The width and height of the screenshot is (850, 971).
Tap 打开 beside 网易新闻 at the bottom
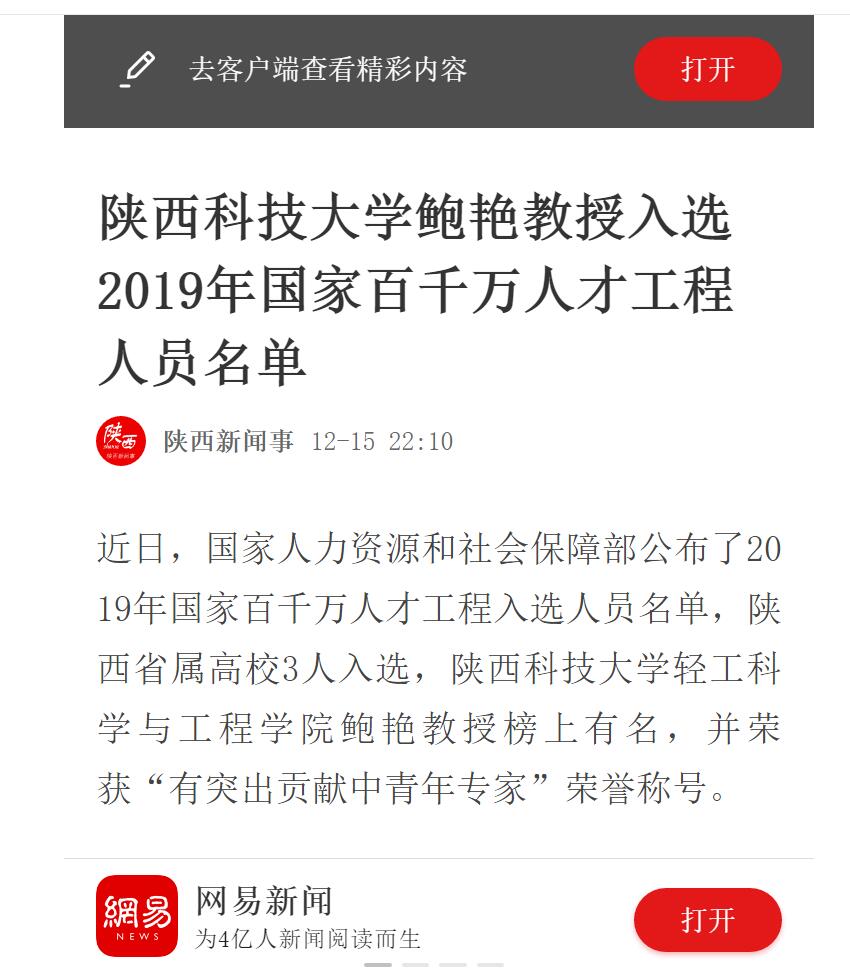coord(707,919)
